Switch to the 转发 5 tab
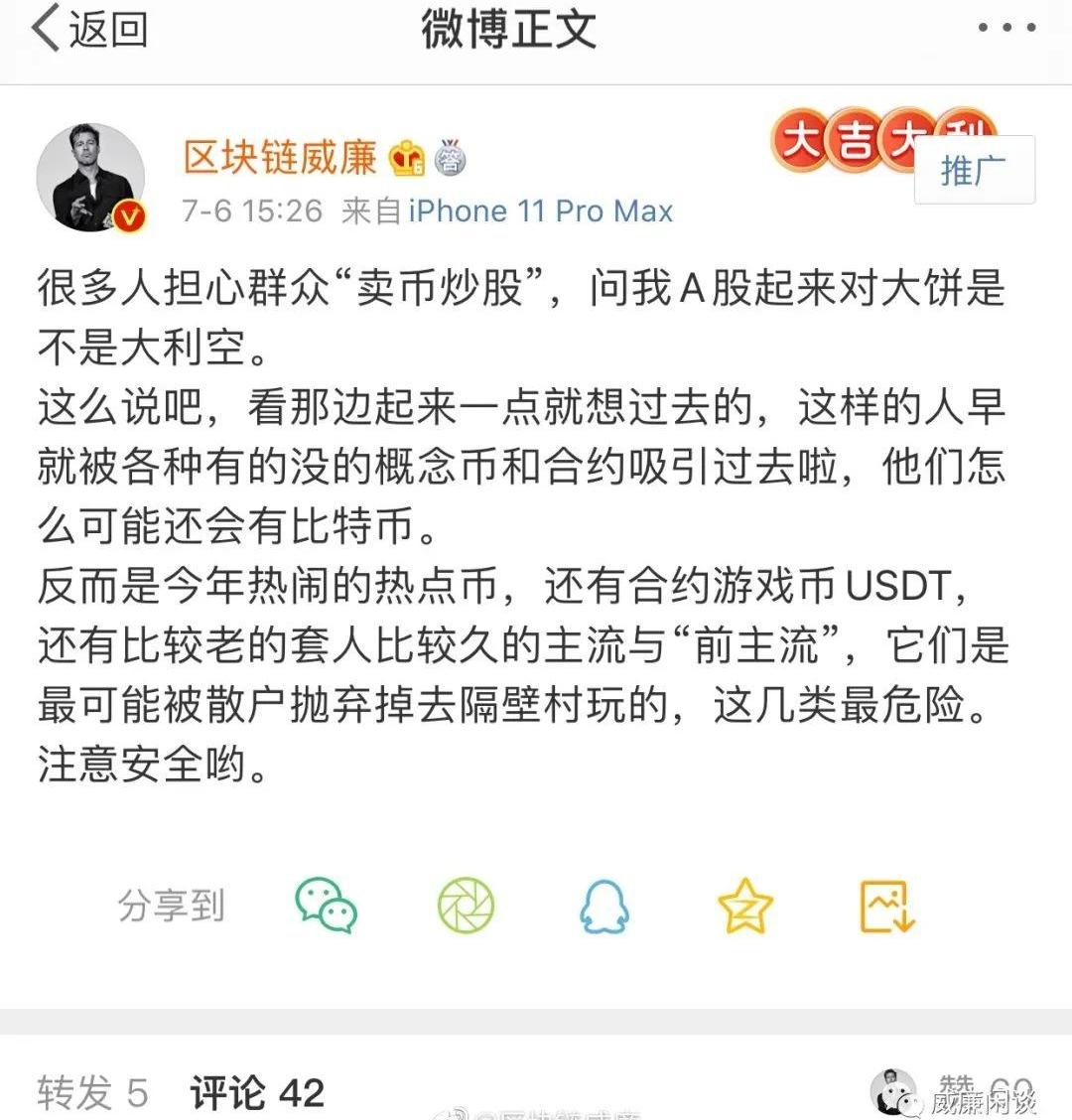Screen dimensions: 1072x1120 (x=92, y=1093)
